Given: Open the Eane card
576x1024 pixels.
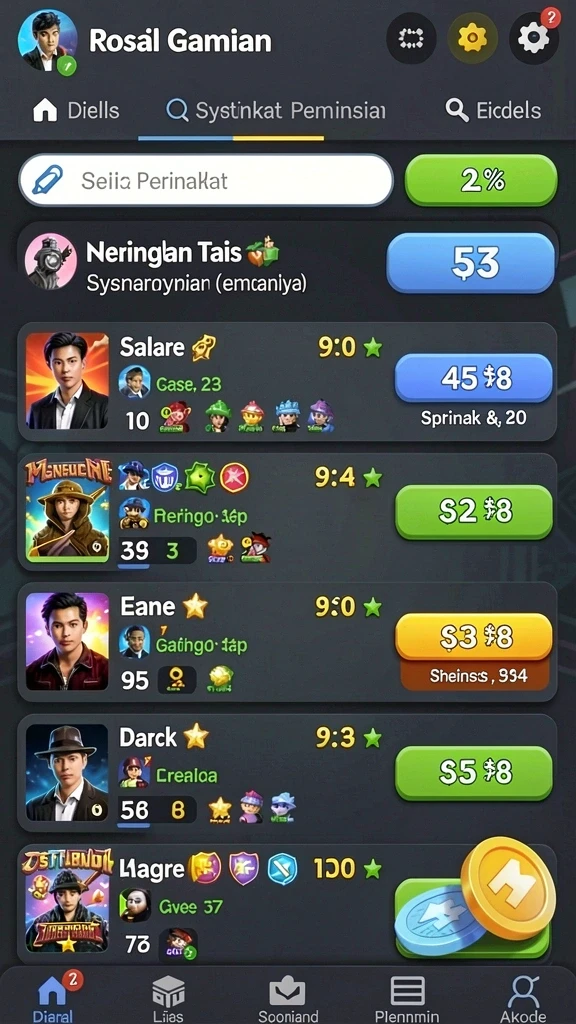Looking at the screenshot, I should tap(287, 643).
